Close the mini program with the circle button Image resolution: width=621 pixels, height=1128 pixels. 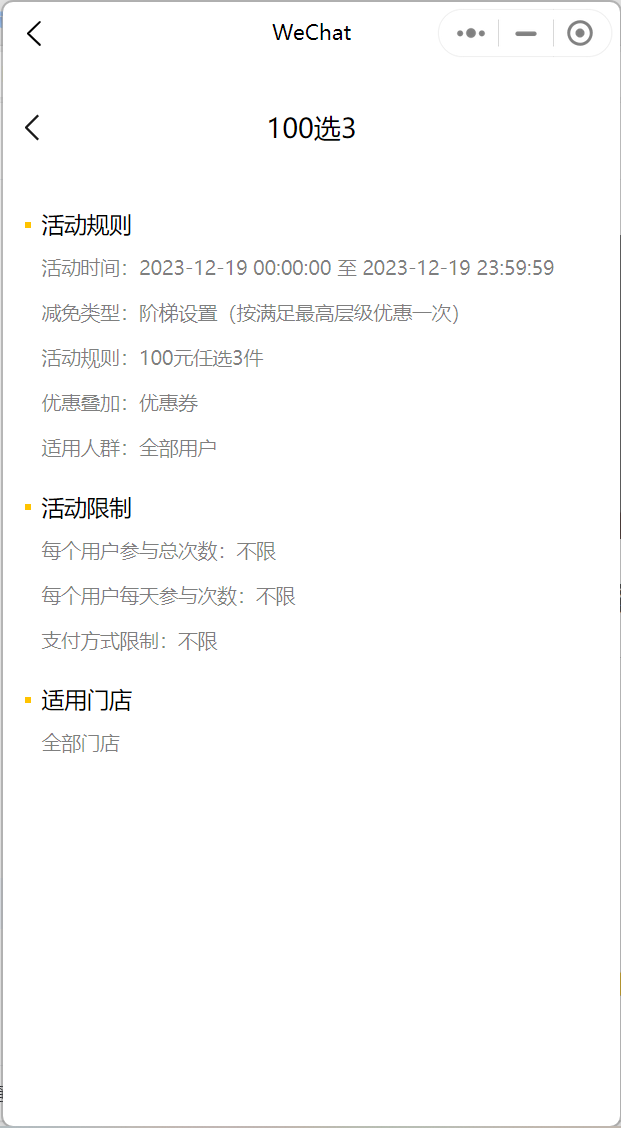coord(580,33)
